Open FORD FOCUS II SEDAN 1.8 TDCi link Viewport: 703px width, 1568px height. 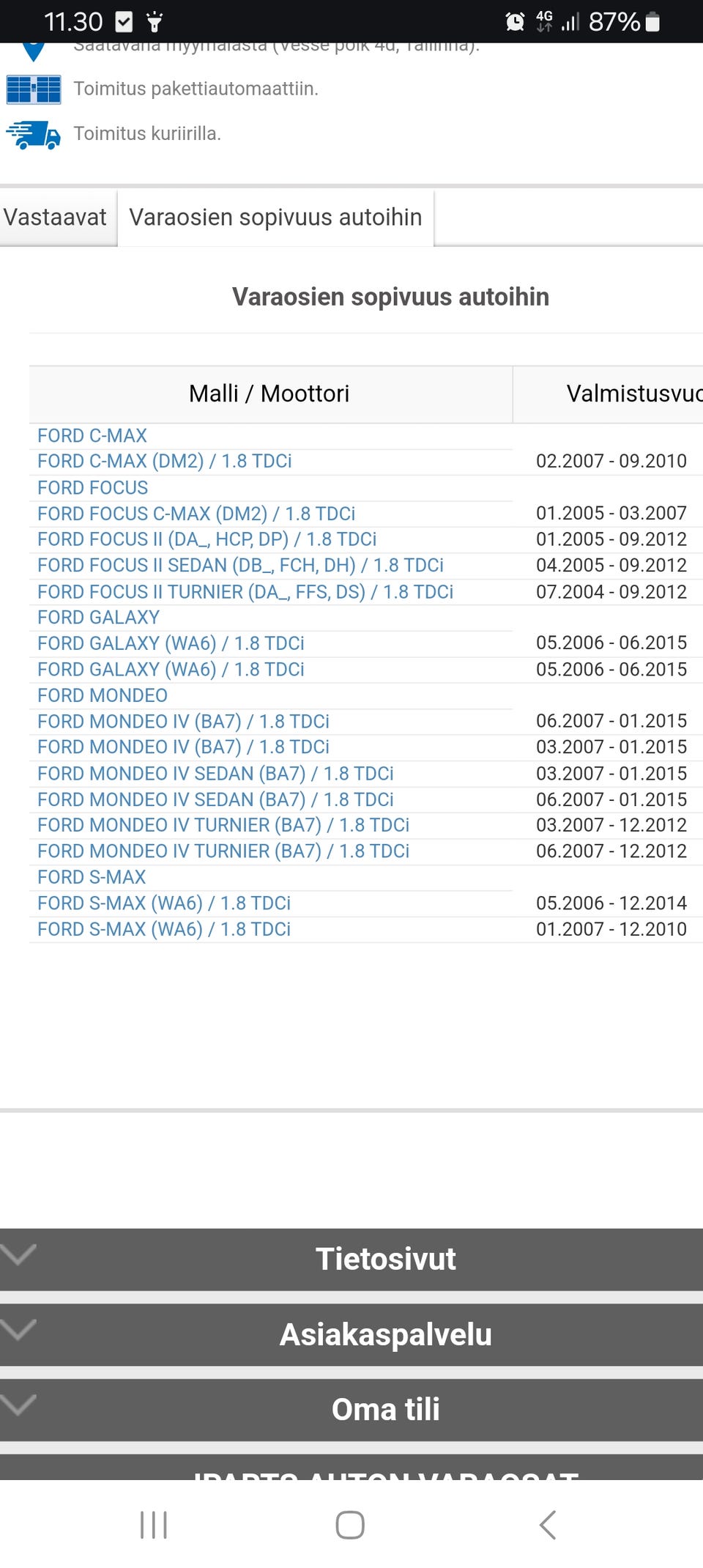tap(240, 566)
